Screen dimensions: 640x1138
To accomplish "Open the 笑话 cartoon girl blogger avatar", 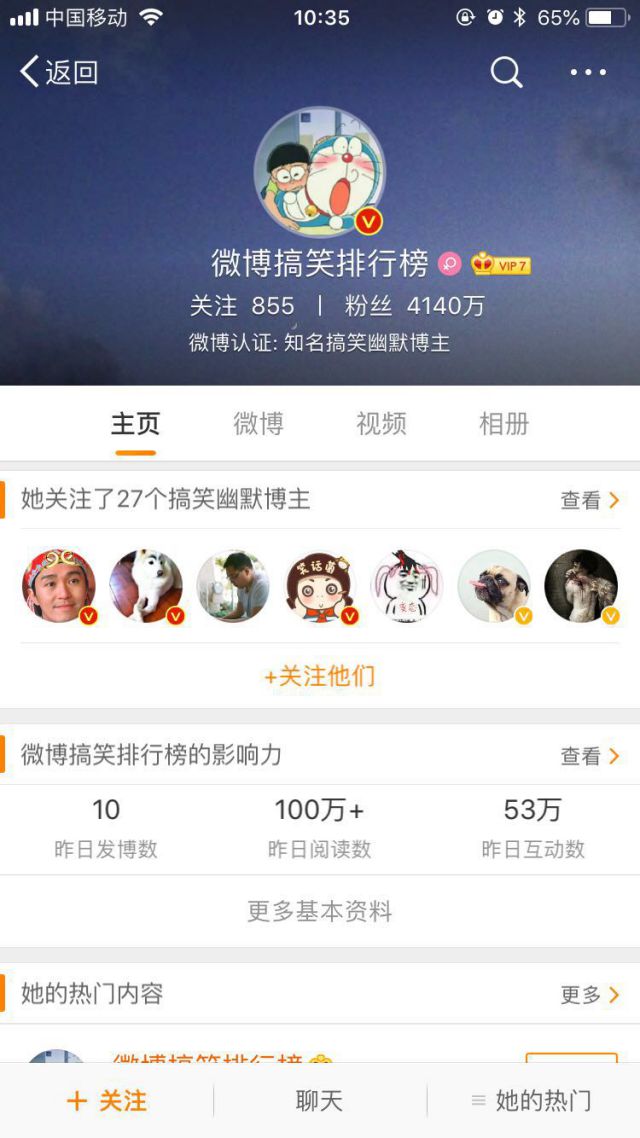I will coord(321,586).
